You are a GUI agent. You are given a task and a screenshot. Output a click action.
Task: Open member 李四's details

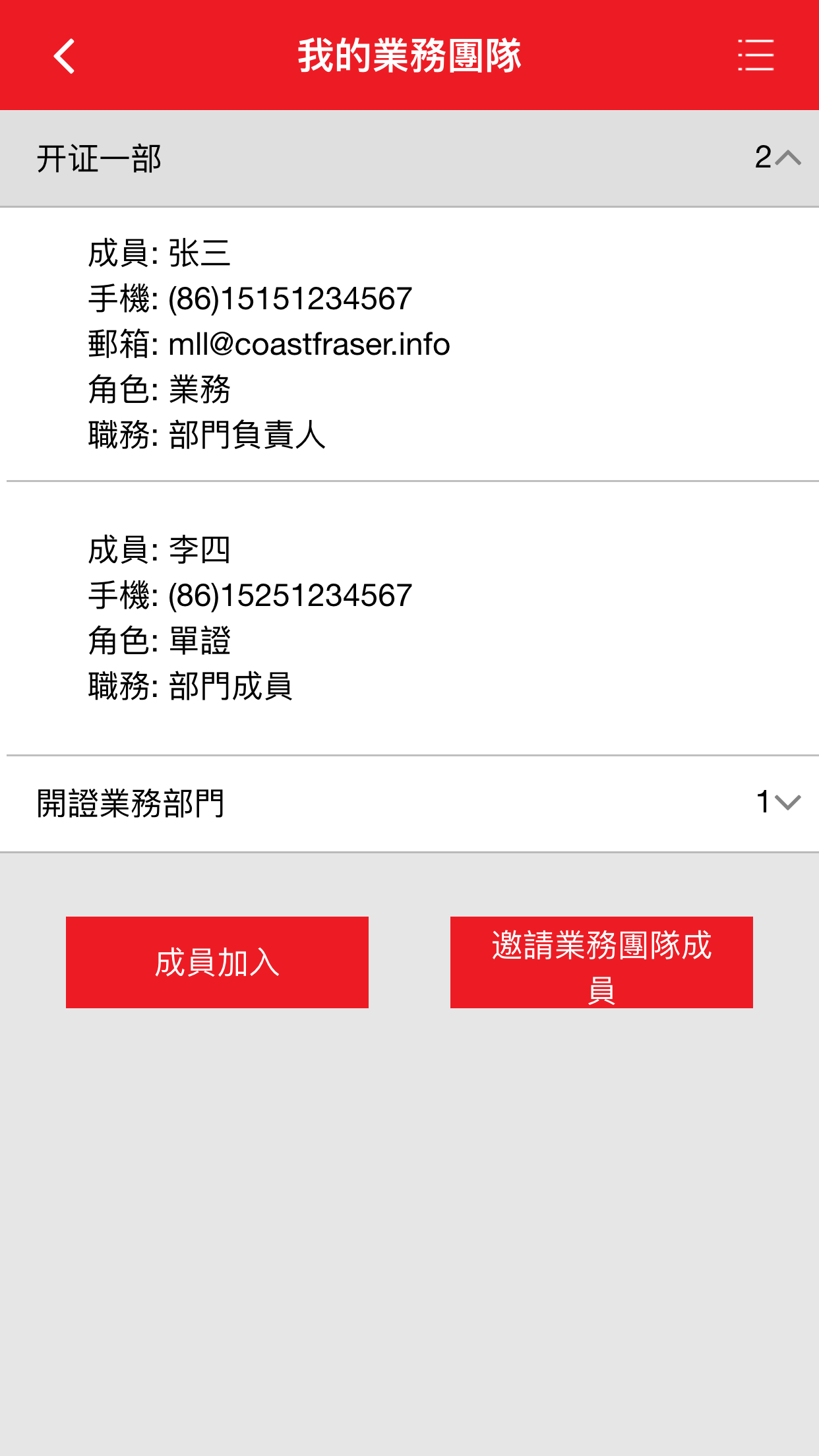(x=409, y=618)
